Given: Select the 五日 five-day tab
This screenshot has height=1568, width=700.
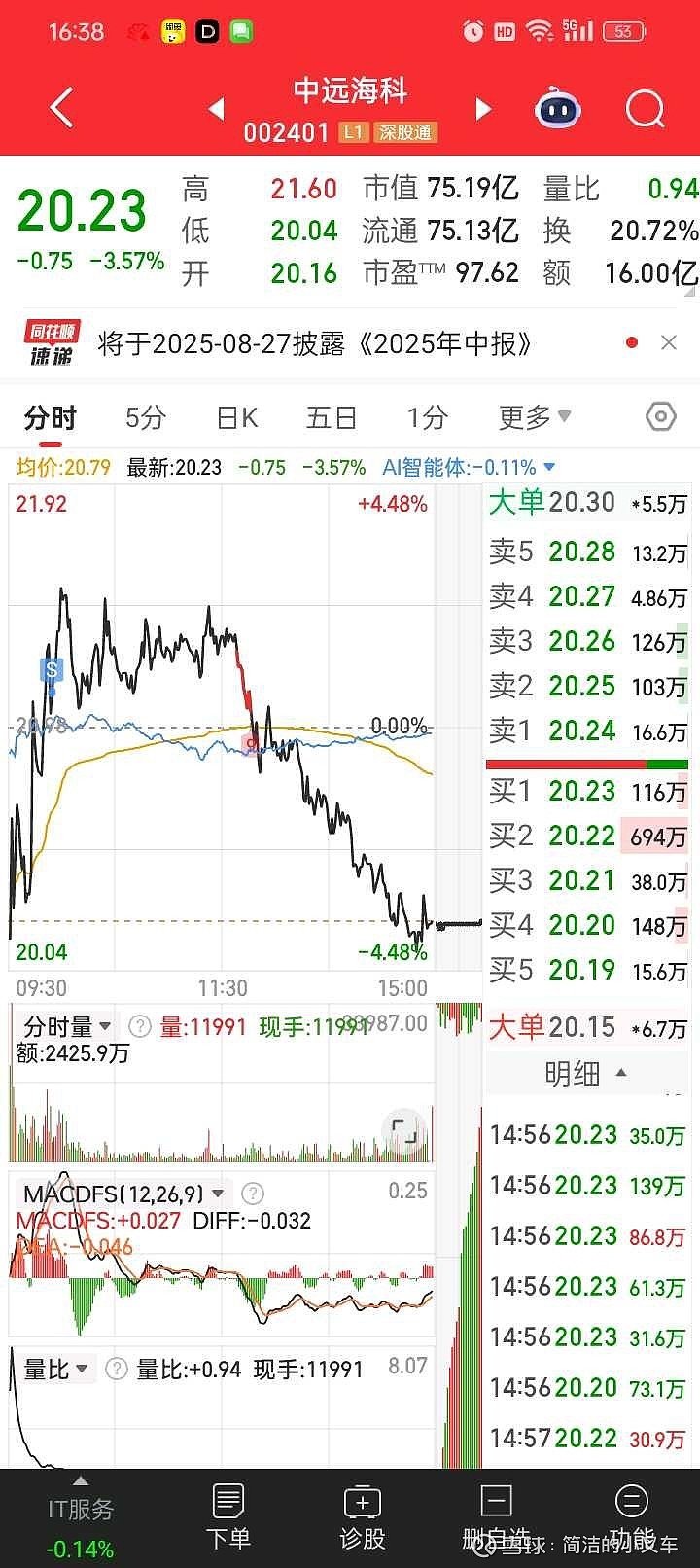Looking at the screenshot, I should tap(333, 416).
